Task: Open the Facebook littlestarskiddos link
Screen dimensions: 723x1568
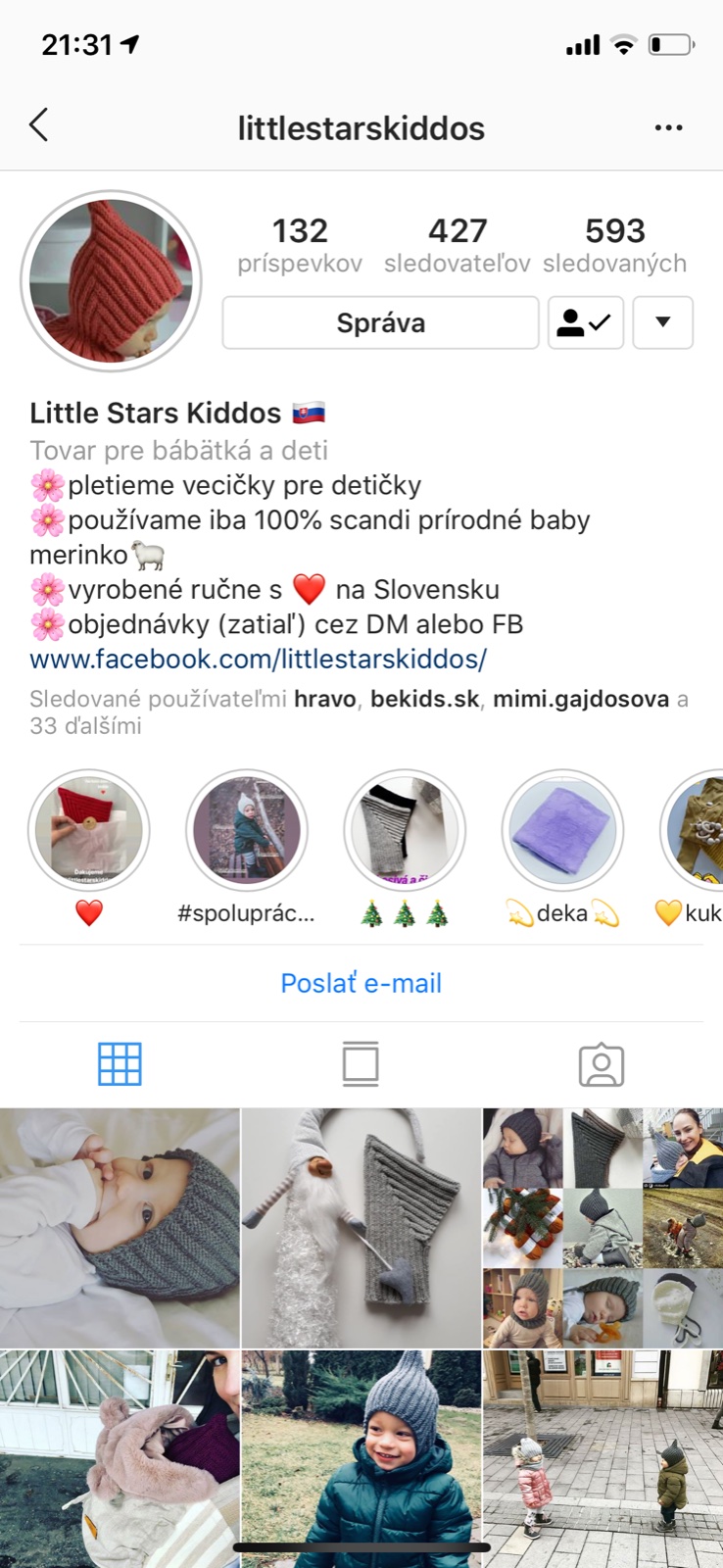Action: [258, 659]
